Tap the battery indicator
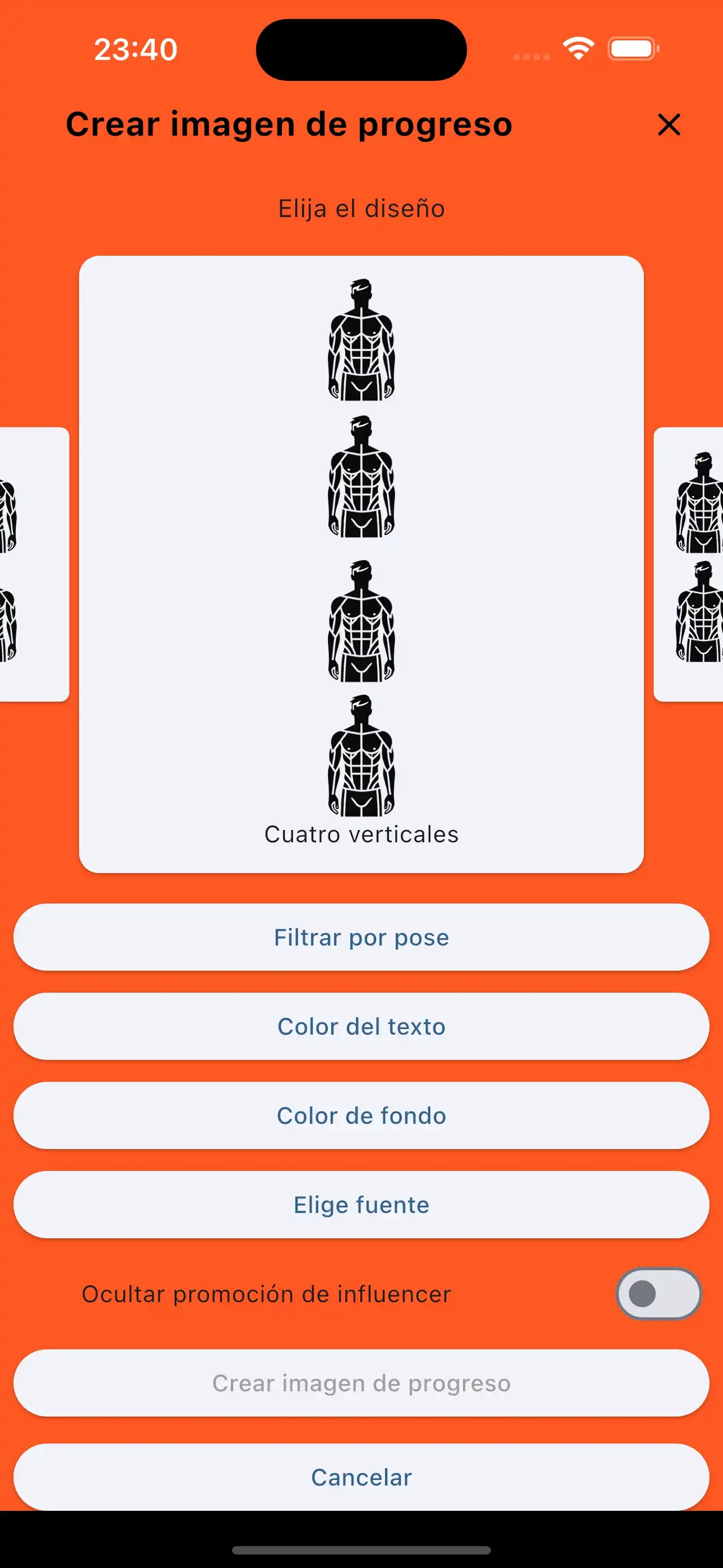The height and width of the screenshot is (1568, 723). [631, 48]
